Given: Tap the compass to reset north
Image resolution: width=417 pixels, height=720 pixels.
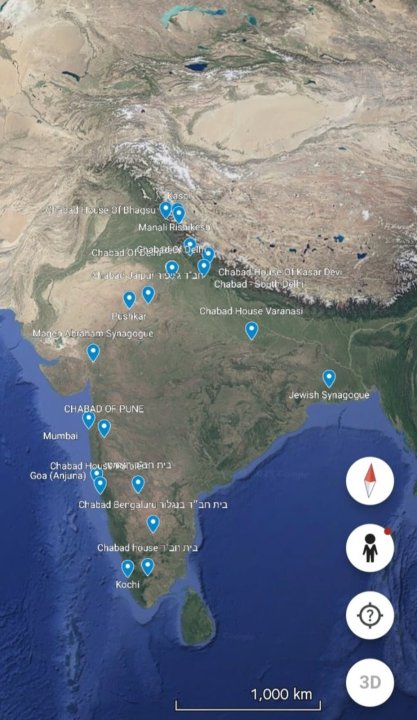Looking at the screenshot, I should (370, 481).
